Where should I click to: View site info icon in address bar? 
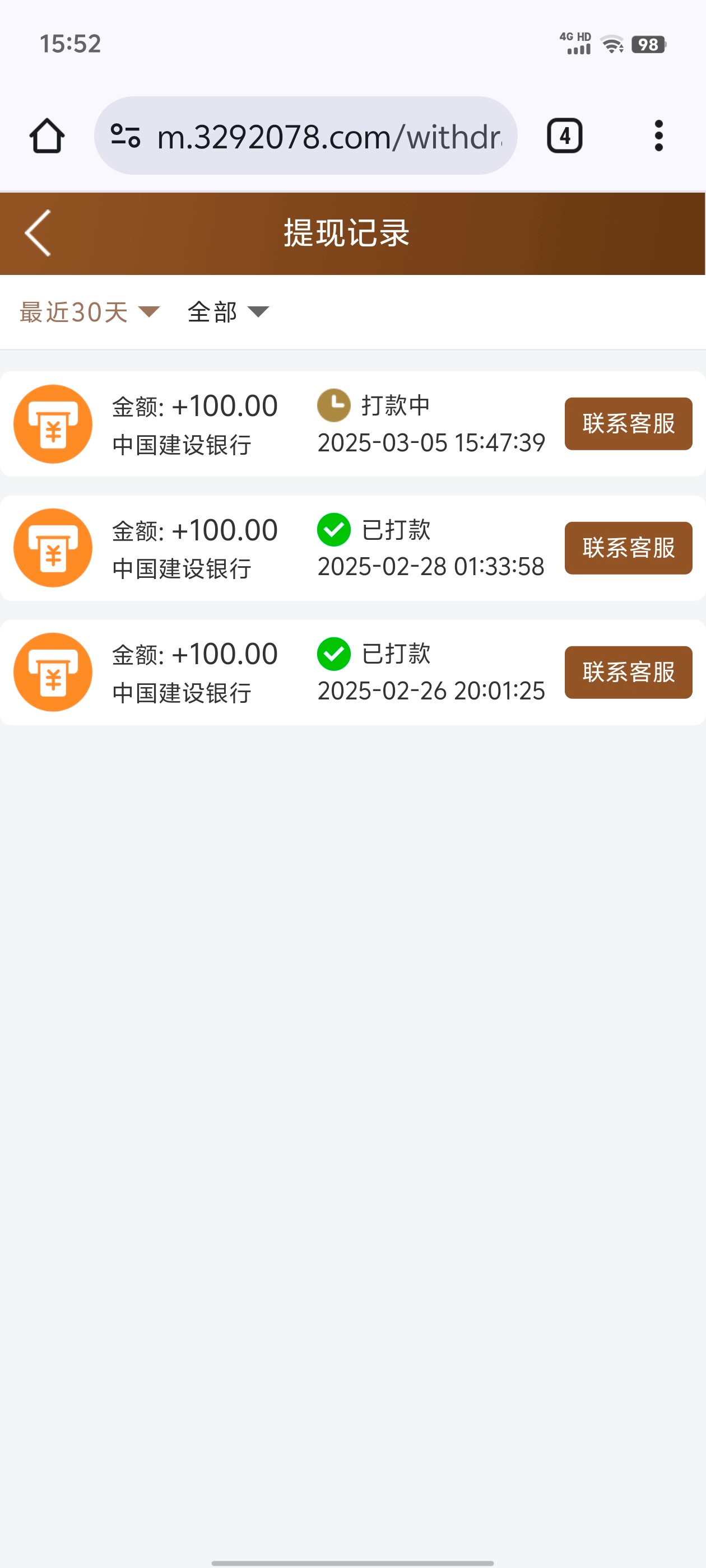[126, 136]
